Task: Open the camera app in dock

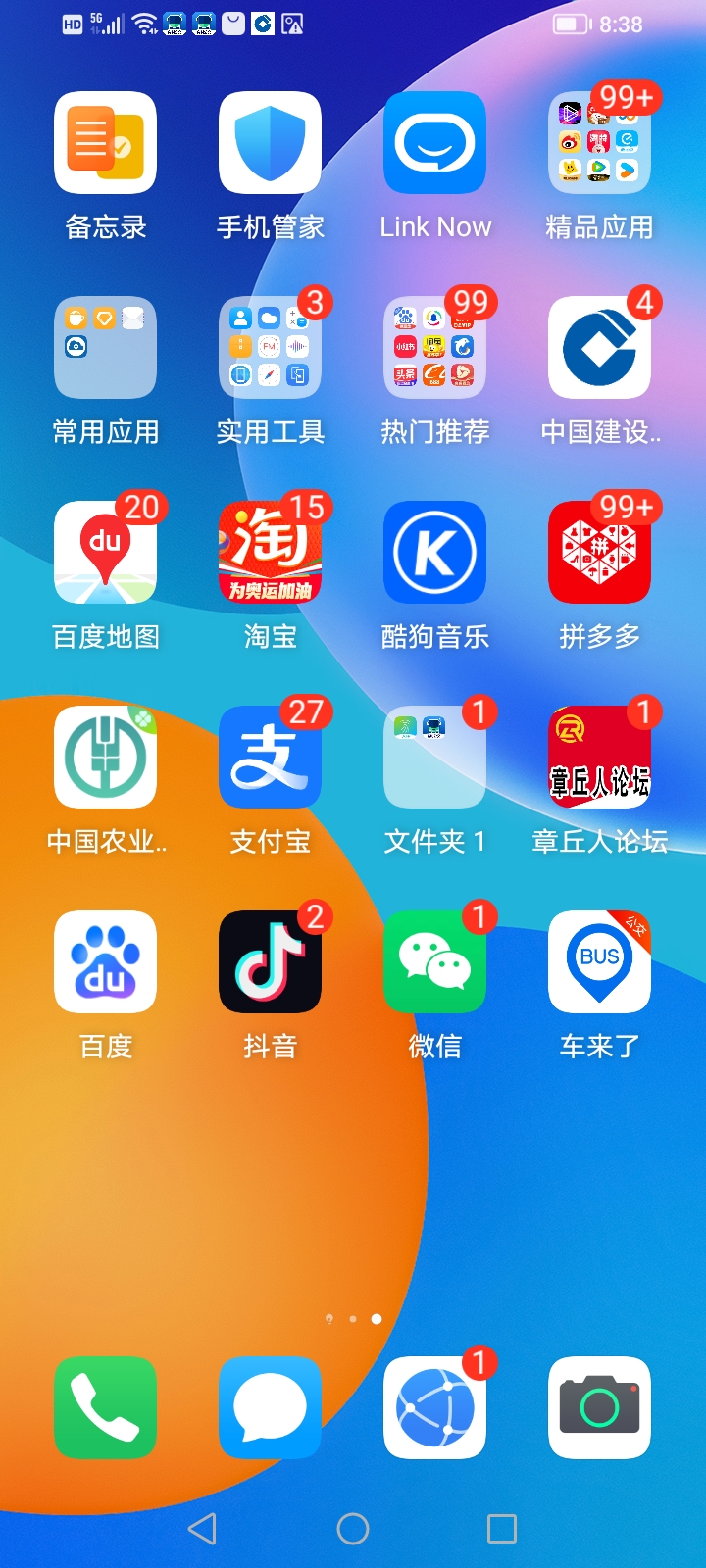Action: [x=599, y=1407]
